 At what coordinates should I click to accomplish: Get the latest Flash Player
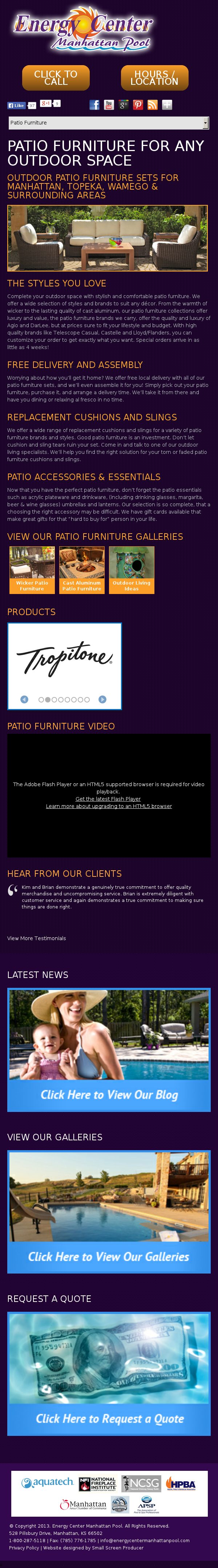click(108, 799)
